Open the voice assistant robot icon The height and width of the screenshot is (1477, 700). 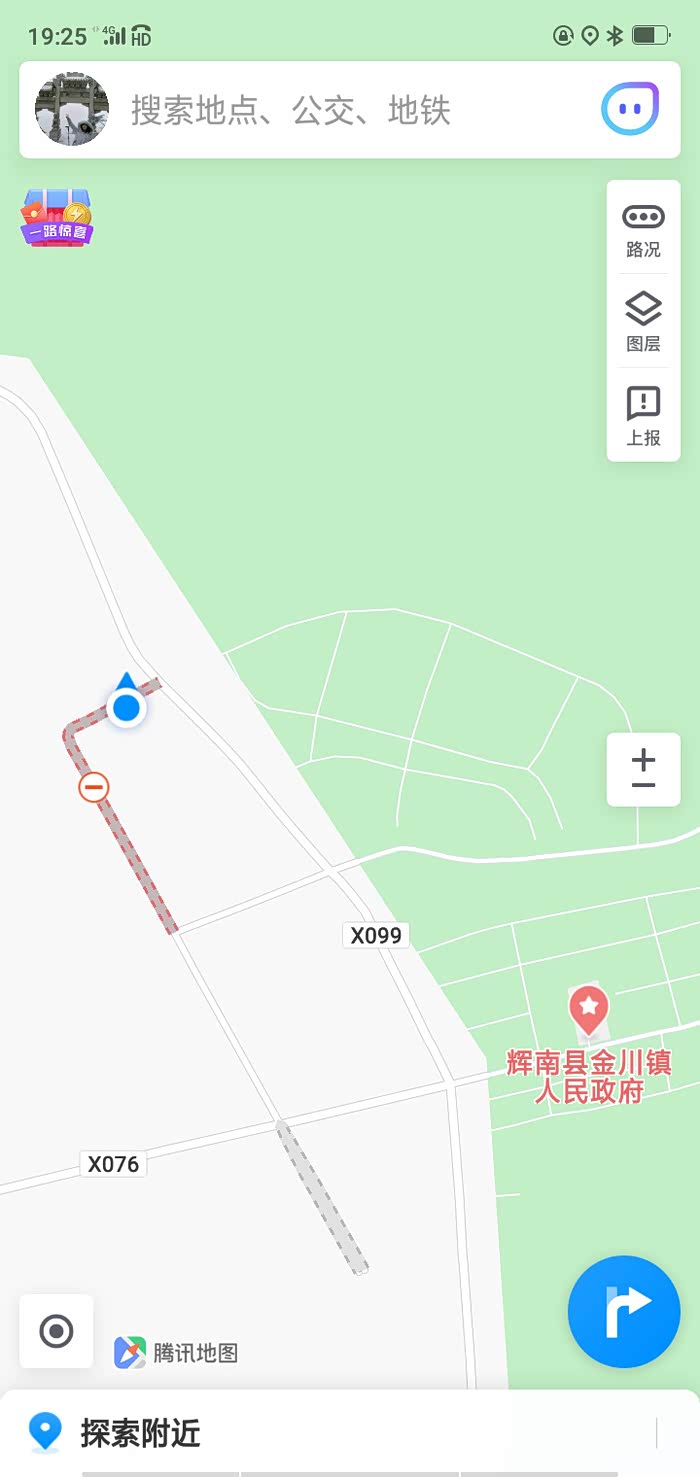pos(630,109)
